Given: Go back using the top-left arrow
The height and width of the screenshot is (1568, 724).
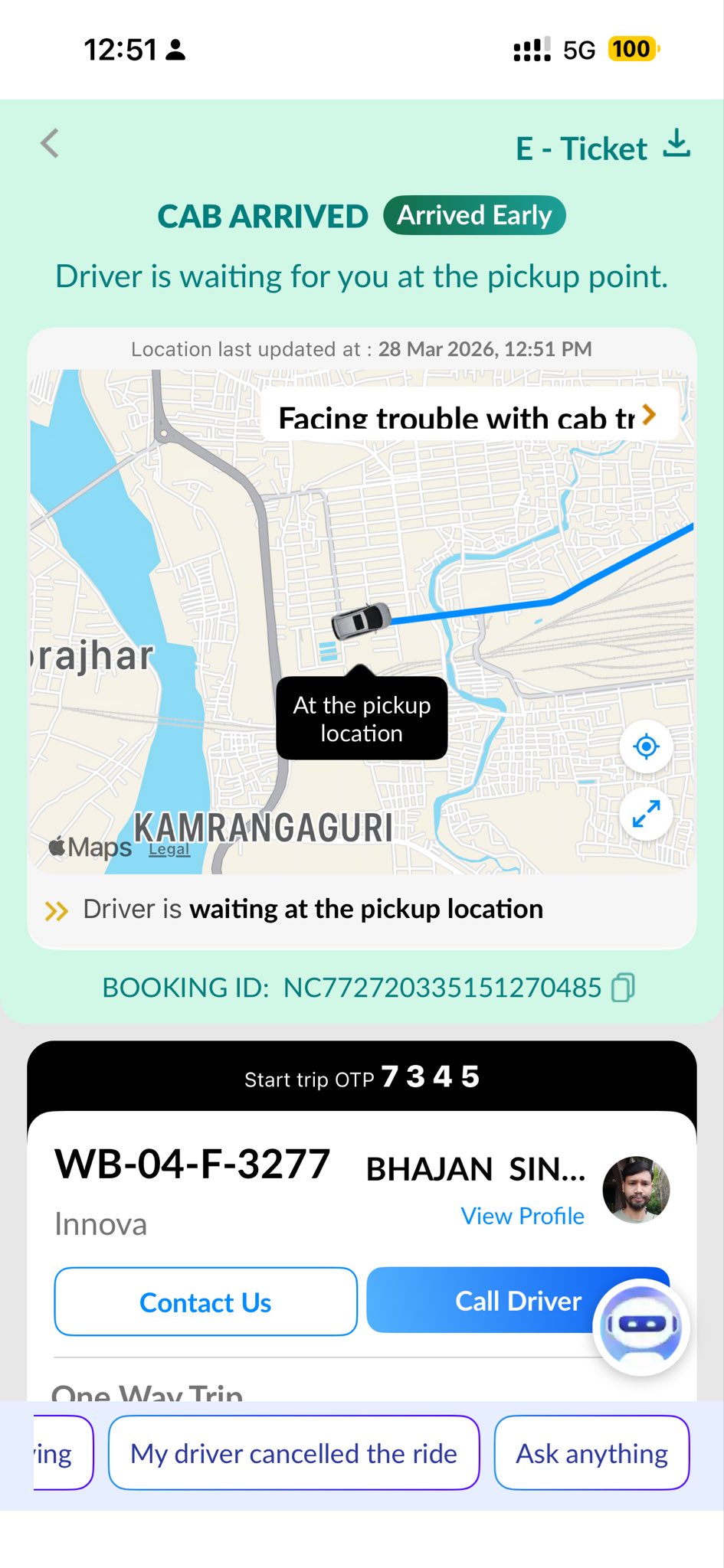Looking at the screenshot, I should [x=50, y=143].
